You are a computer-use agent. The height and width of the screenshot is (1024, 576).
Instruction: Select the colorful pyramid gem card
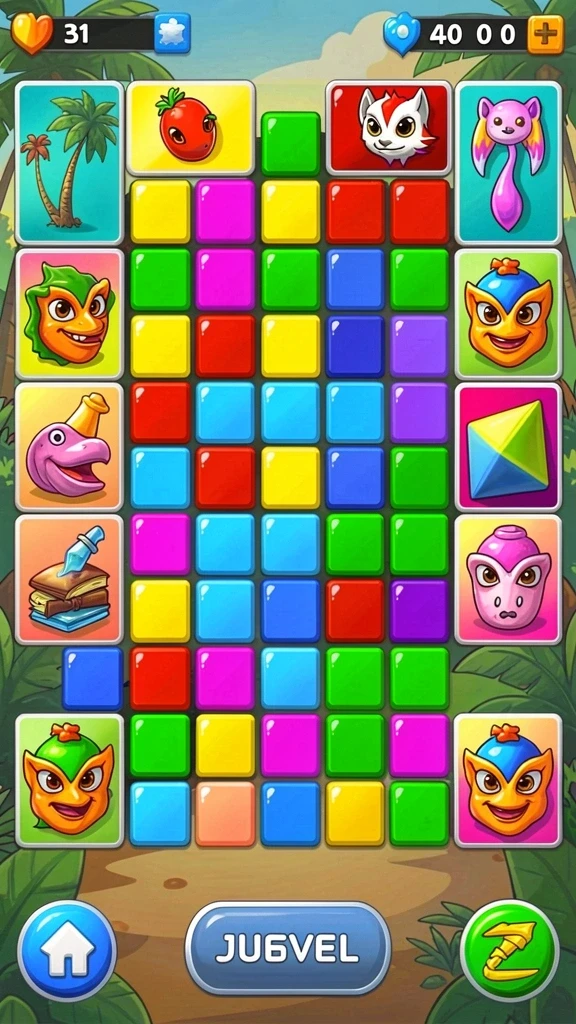coord(508,447)
